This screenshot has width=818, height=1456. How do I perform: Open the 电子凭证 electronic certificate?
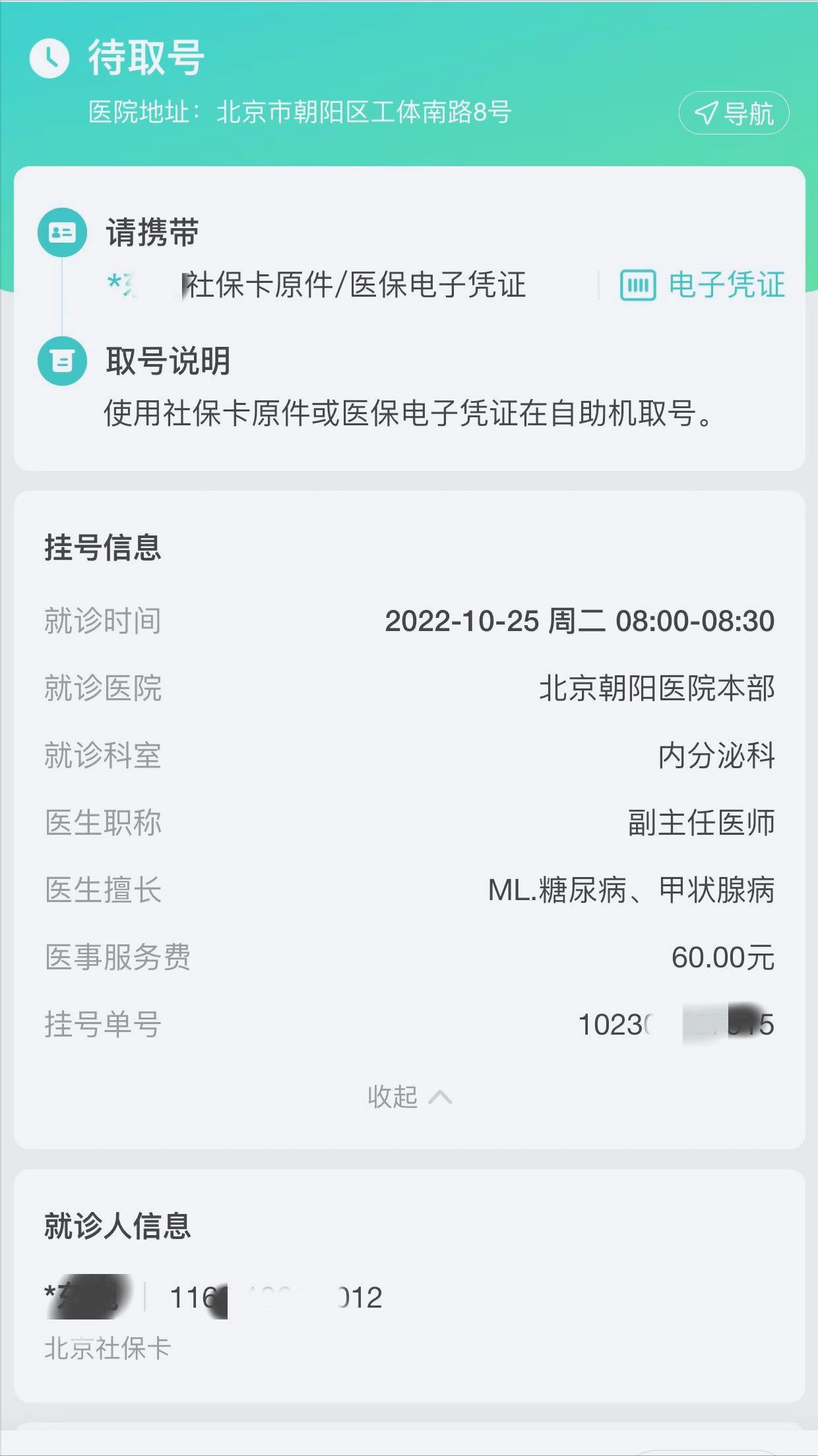(x=703, y=286)
